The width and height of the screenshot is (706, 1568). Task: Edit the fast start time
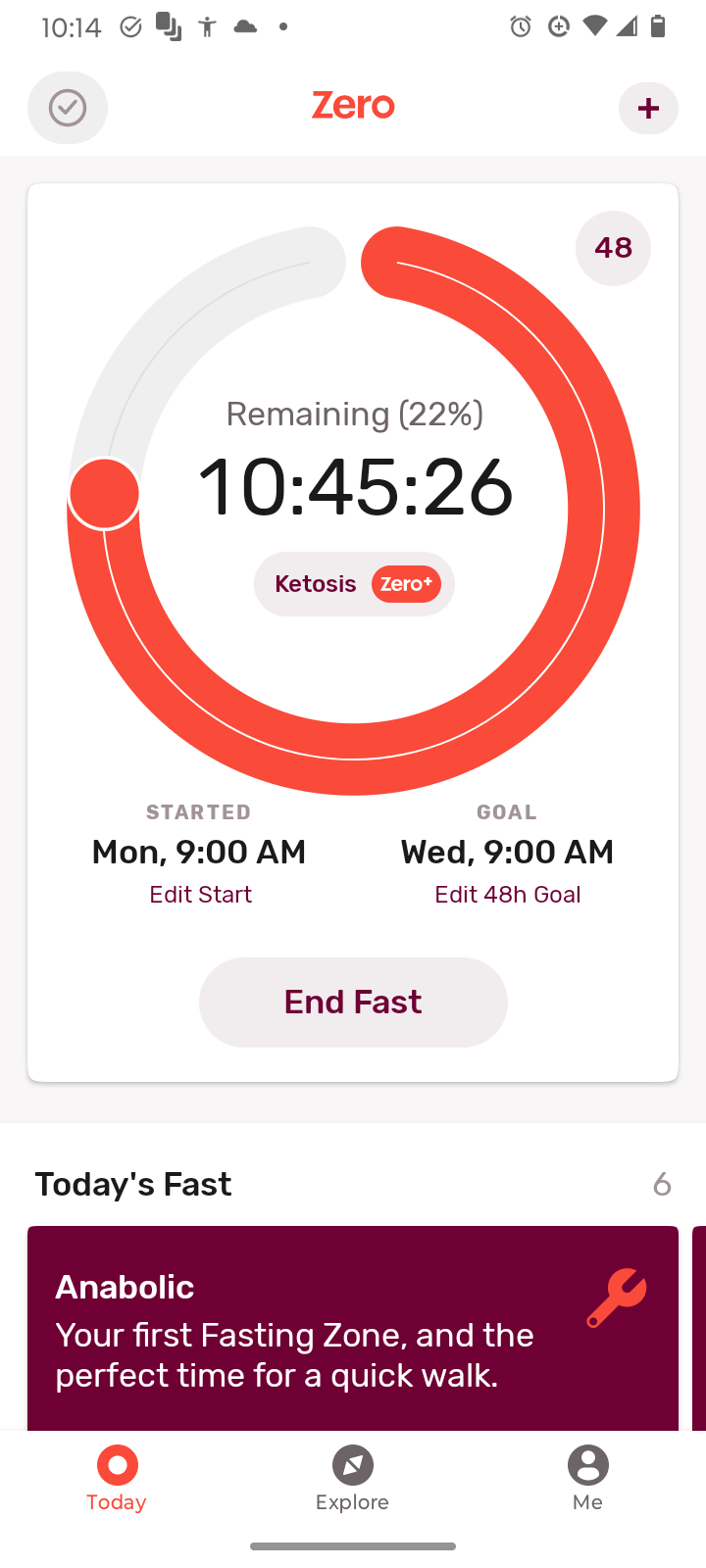pyautogui.click(x=200, y=894)
